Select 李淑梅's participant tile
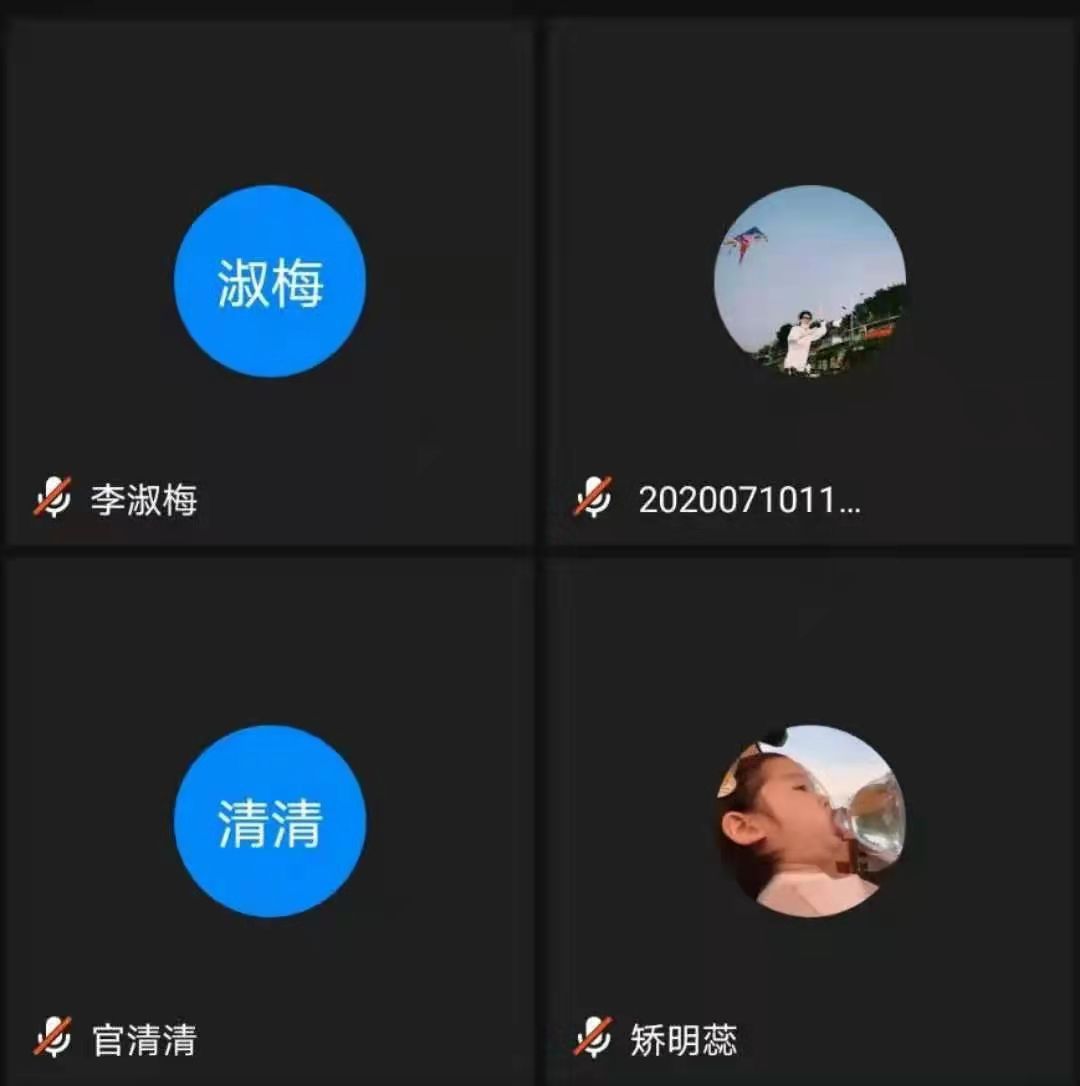1080x1086 pixels. pos(269,281)
